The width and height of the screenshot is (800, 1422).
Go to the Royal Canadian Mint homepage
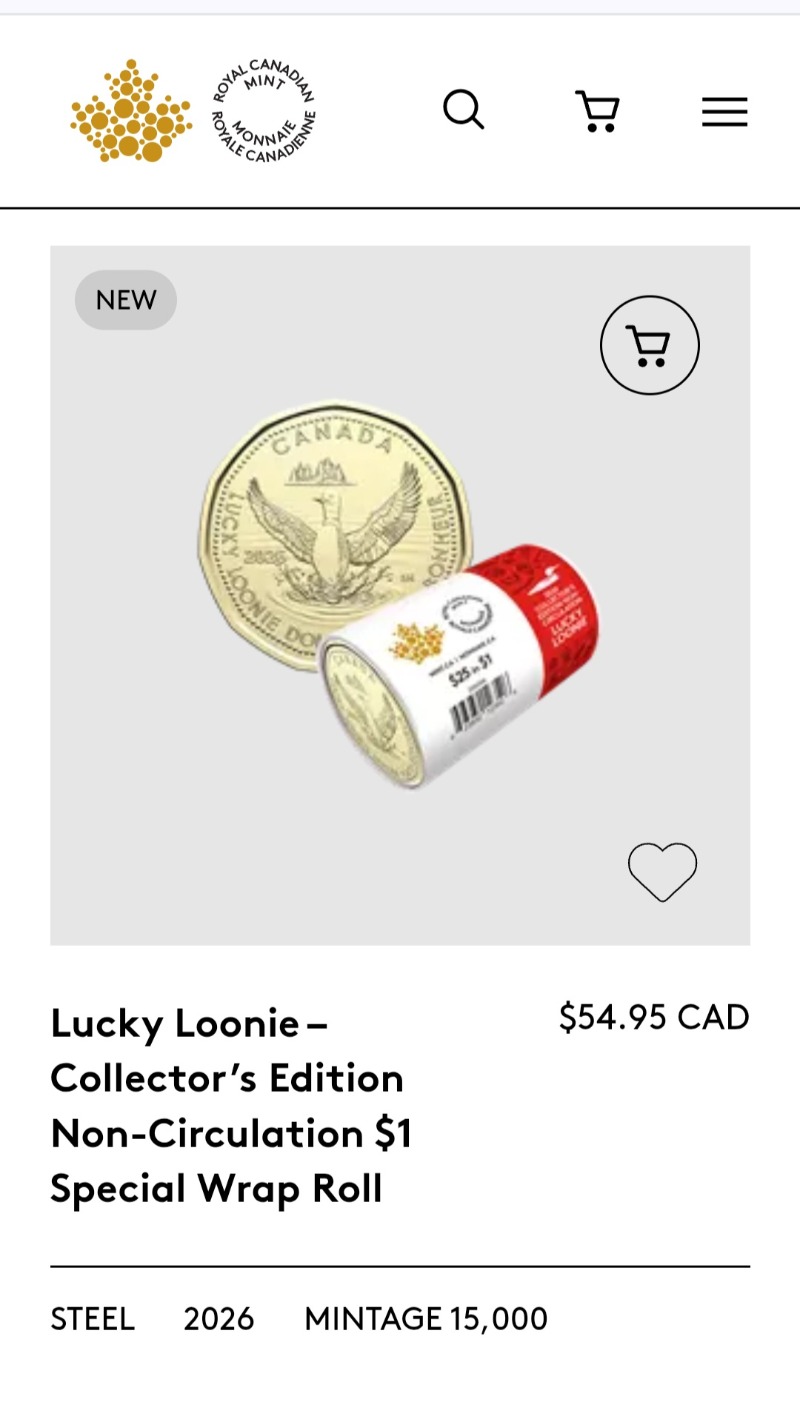193,111
